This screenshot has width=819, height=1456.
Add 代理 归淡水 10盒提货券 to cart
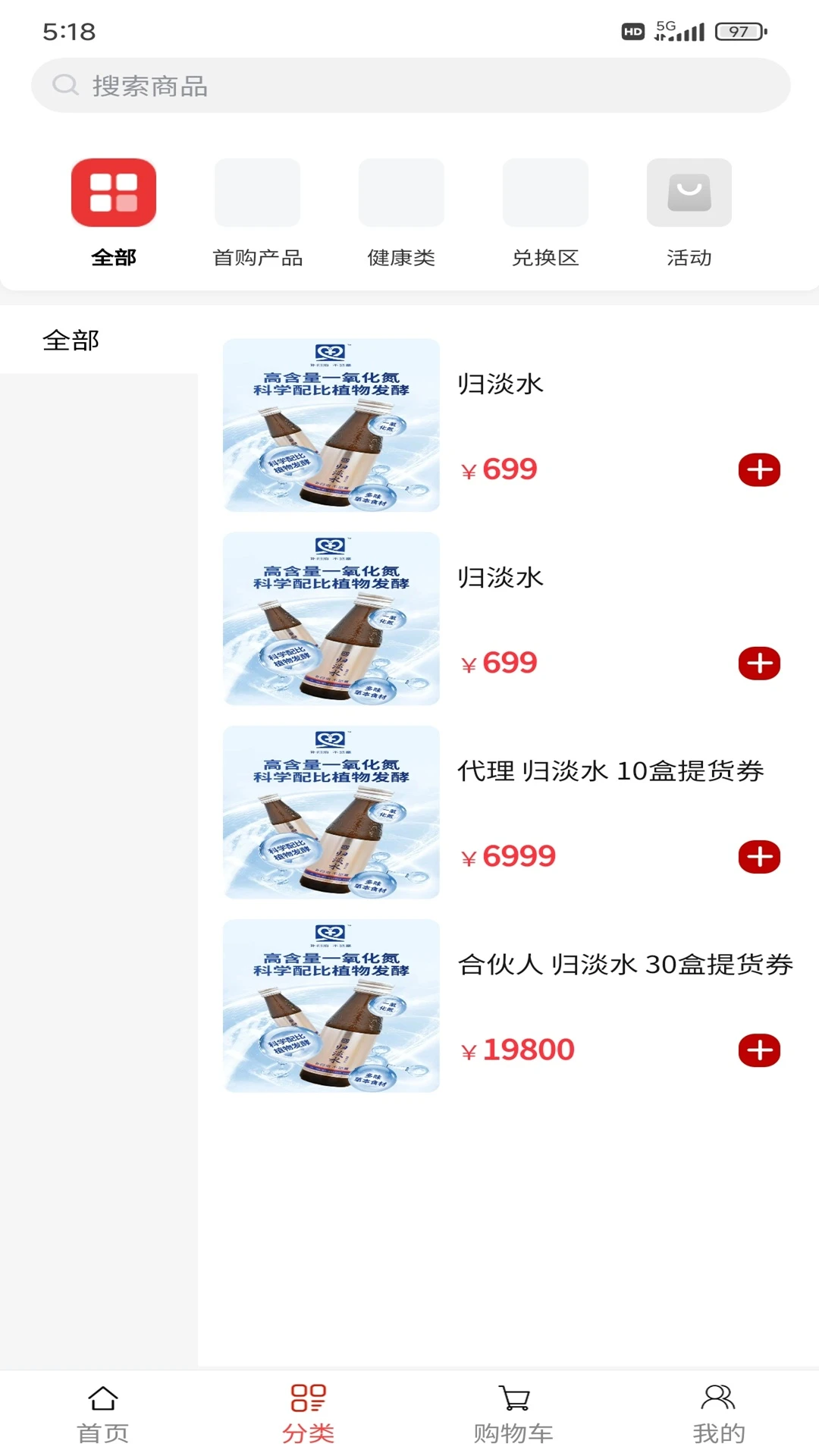coord(759,857)
